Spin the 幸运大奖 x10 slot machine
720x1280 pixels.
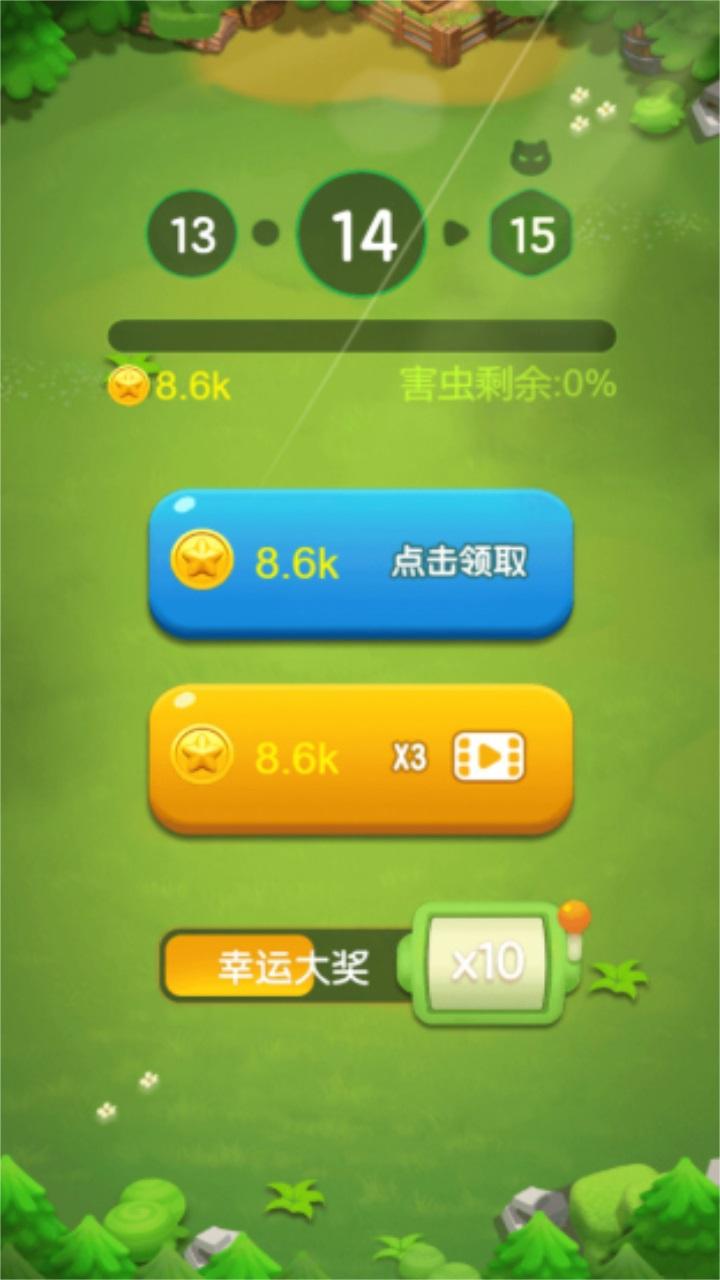(488, 964)
